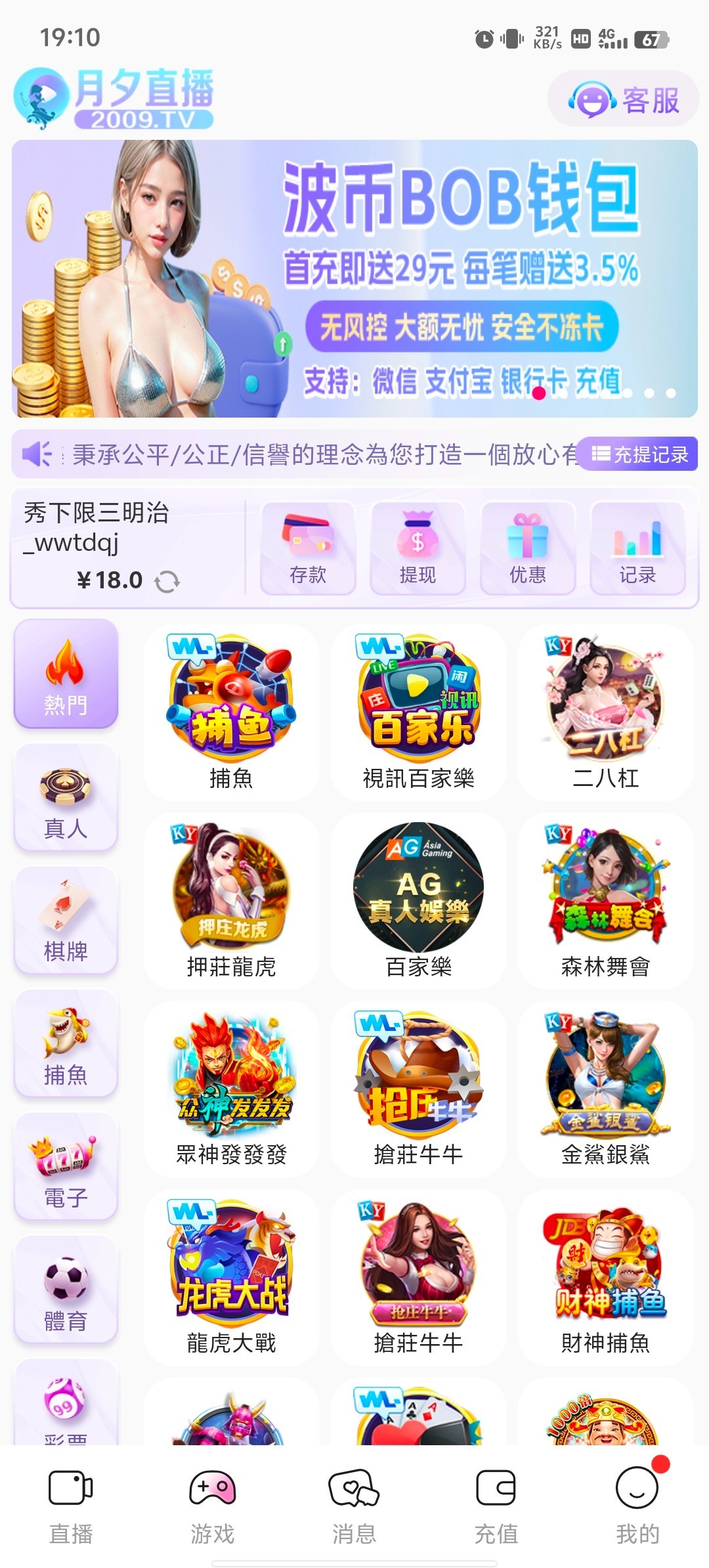
Task: Select the 真人 category
Action: tap(66, 798)
